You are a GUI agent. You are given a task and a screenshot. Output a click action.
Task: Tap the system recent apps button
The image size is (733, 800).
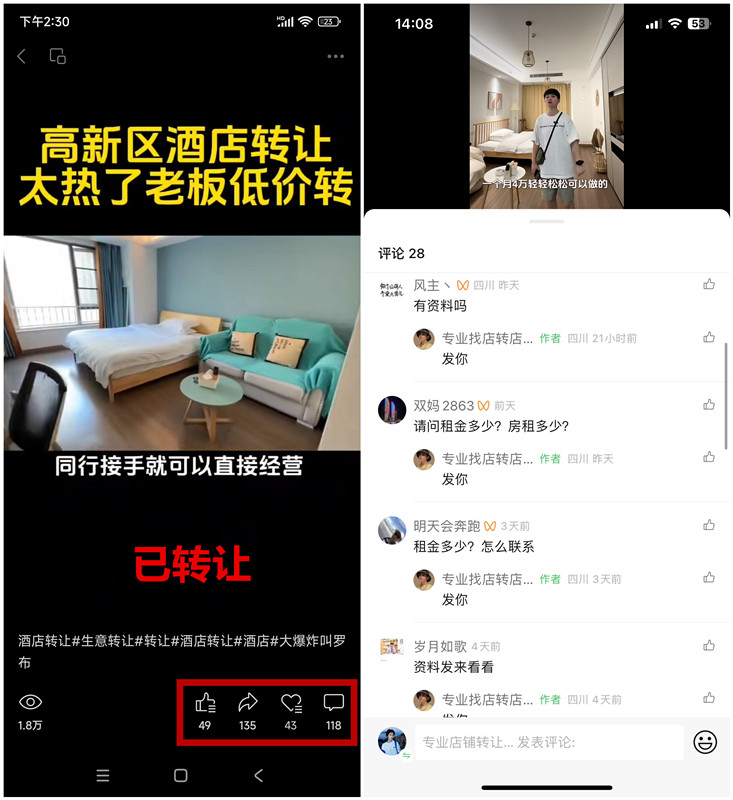point(102,775)
